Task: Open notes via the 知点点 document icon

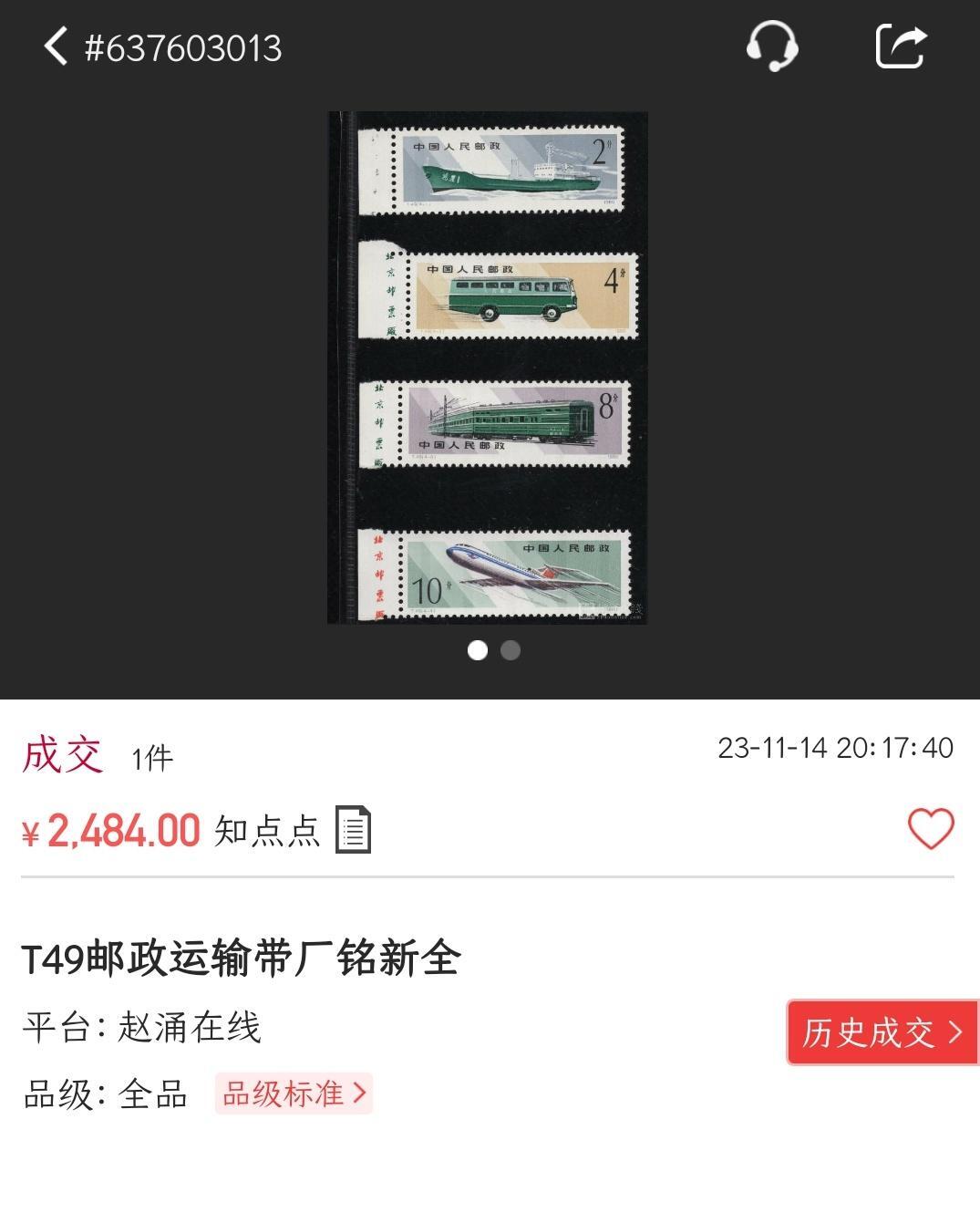Action: 355,830
